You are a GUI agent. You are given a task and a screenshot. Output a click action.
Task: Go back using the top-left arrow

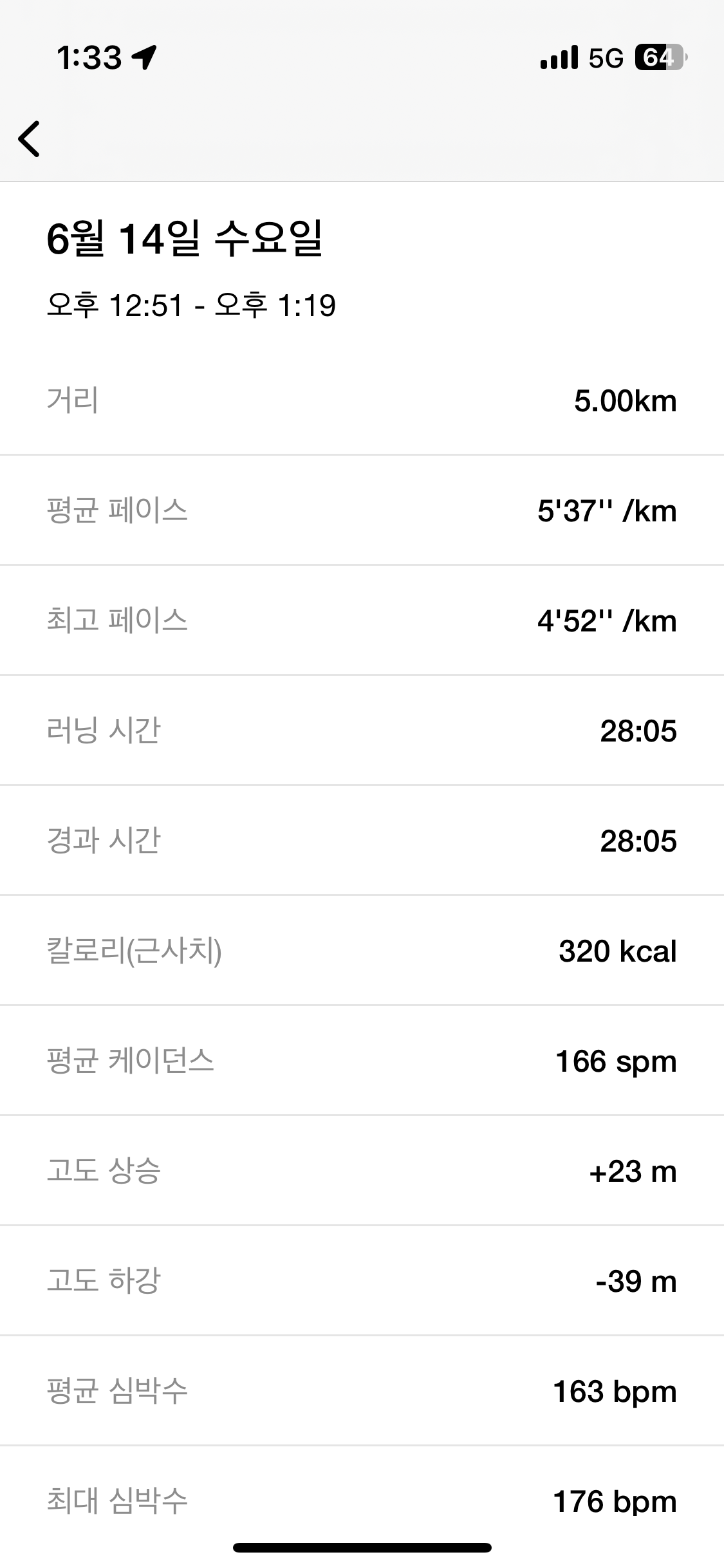coord(30,138)
